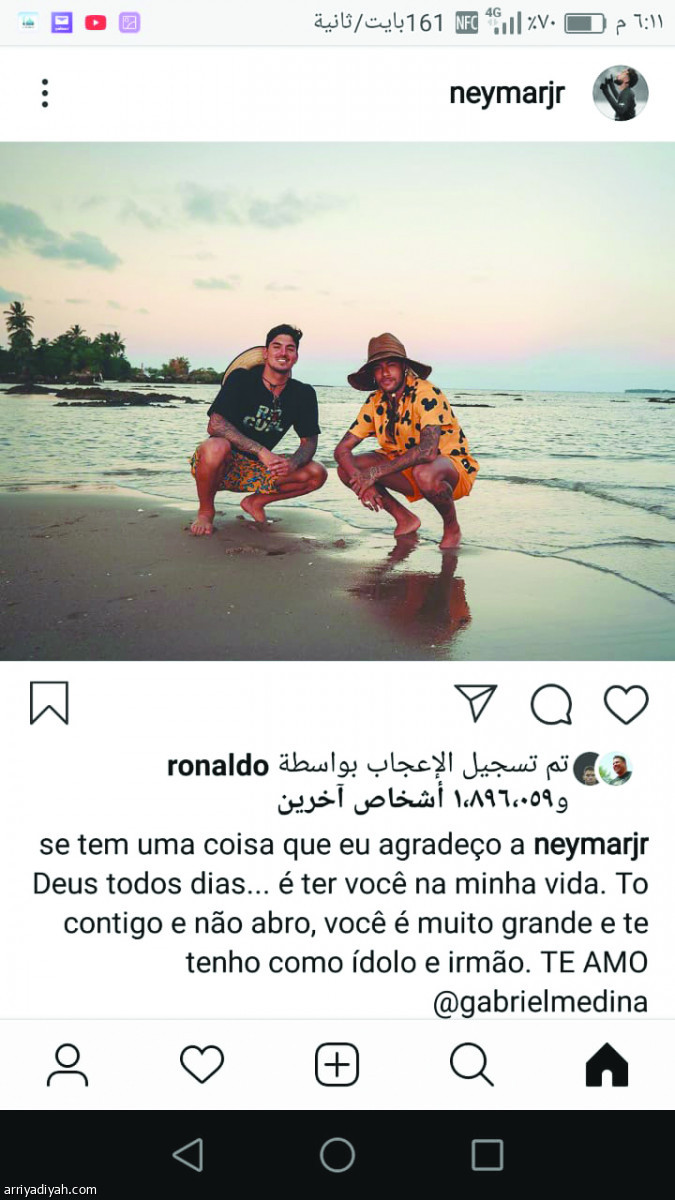Bookmark this post
This screenshot has width=675, height=1200.
pyautogui.click(x=49, y=703)
